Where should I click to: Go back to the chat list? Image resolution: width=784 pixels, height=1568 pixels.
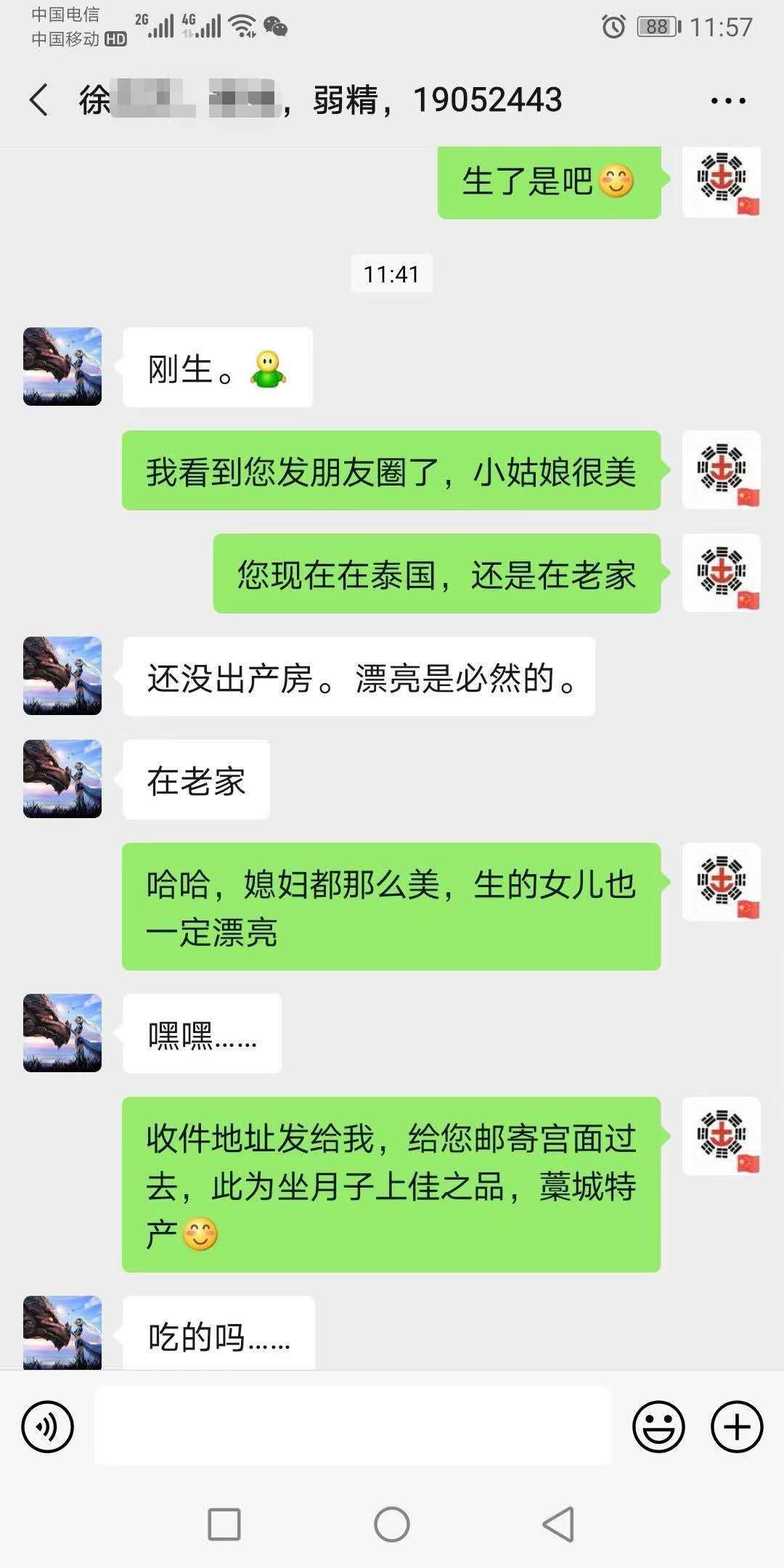tap(39, 99)
